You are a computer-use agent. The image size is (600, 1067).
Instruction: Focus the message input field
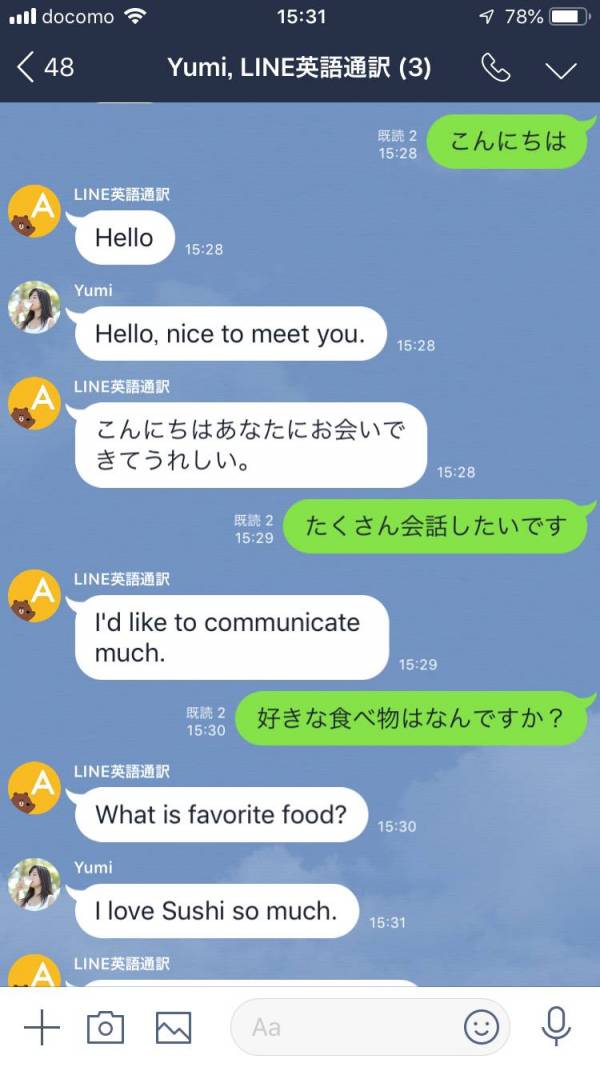370,1027
